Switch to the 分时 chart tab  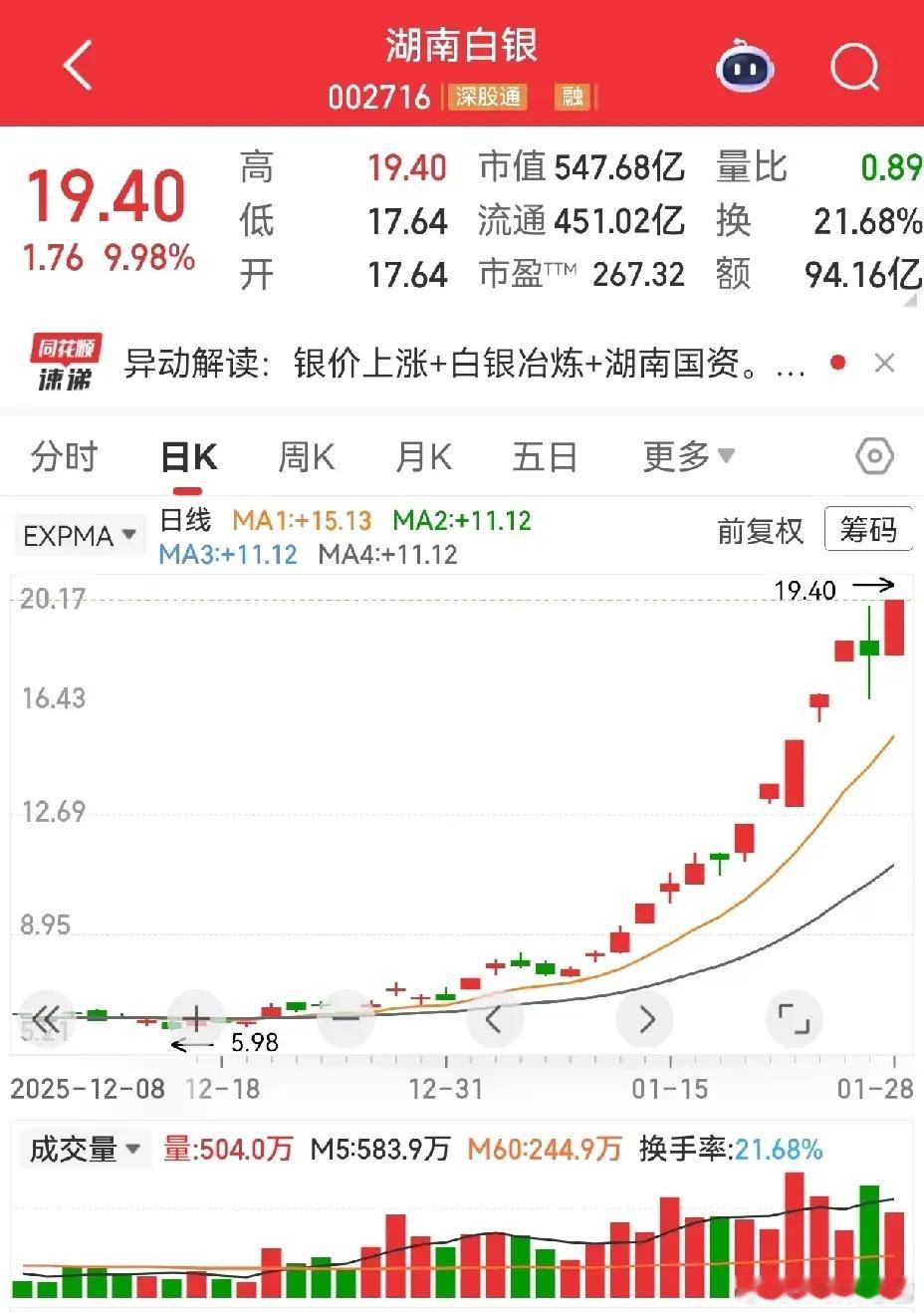(x=65, y=457)
